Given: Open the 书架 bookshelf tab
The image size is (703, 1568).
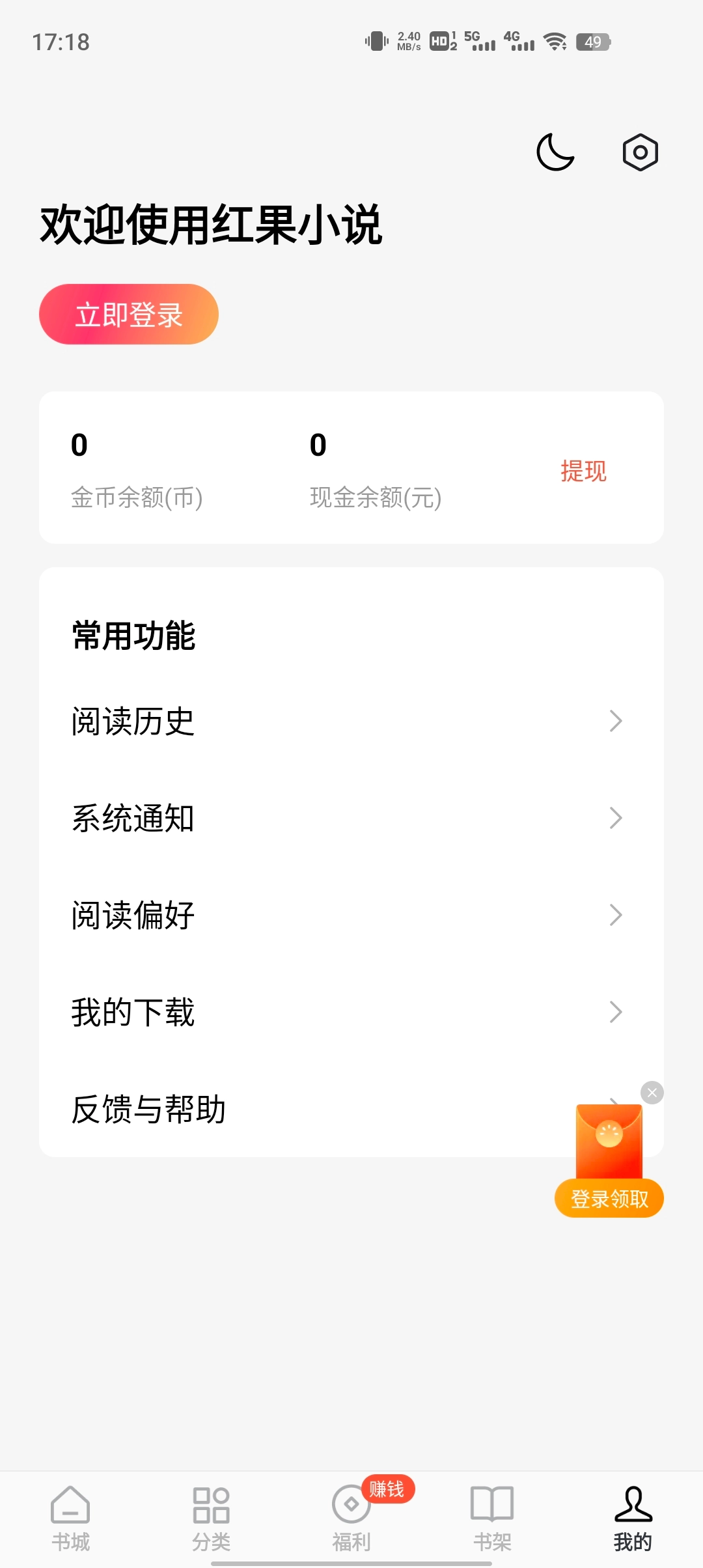Looking at the screenshot, I should click(x=492, y=1517).
